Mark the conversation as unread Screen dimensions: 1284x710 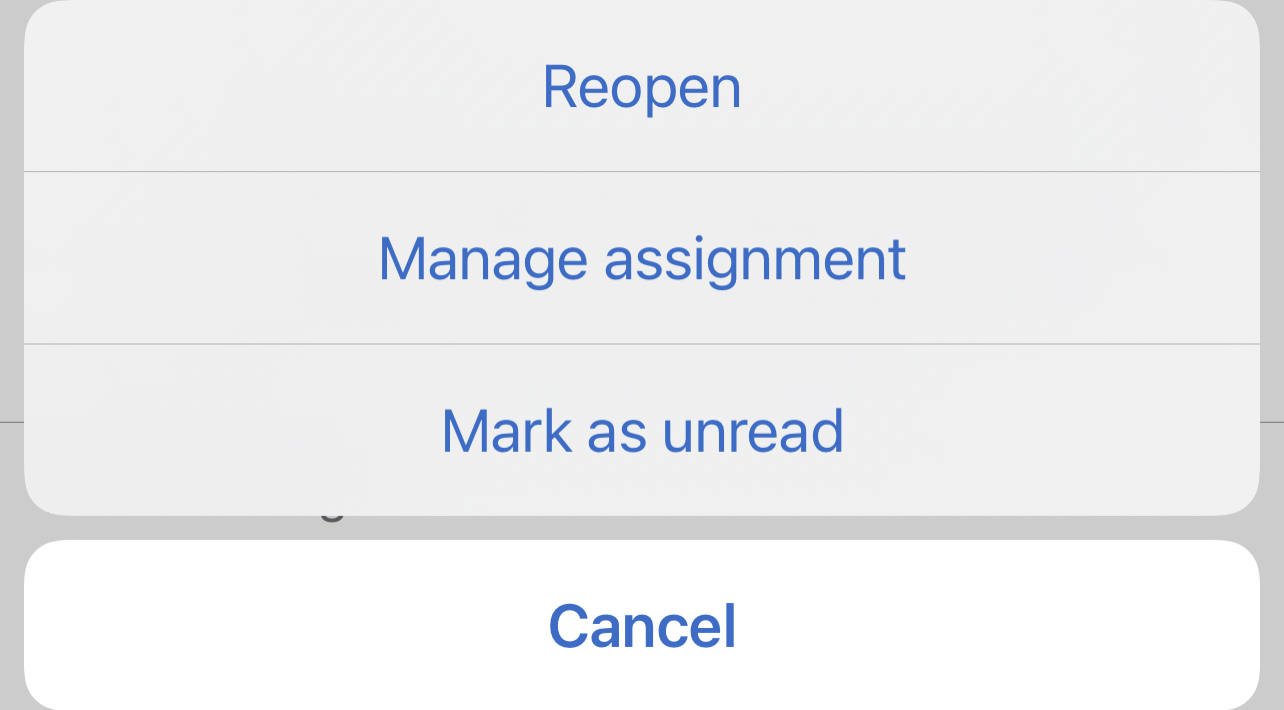(x=642, y=431)
